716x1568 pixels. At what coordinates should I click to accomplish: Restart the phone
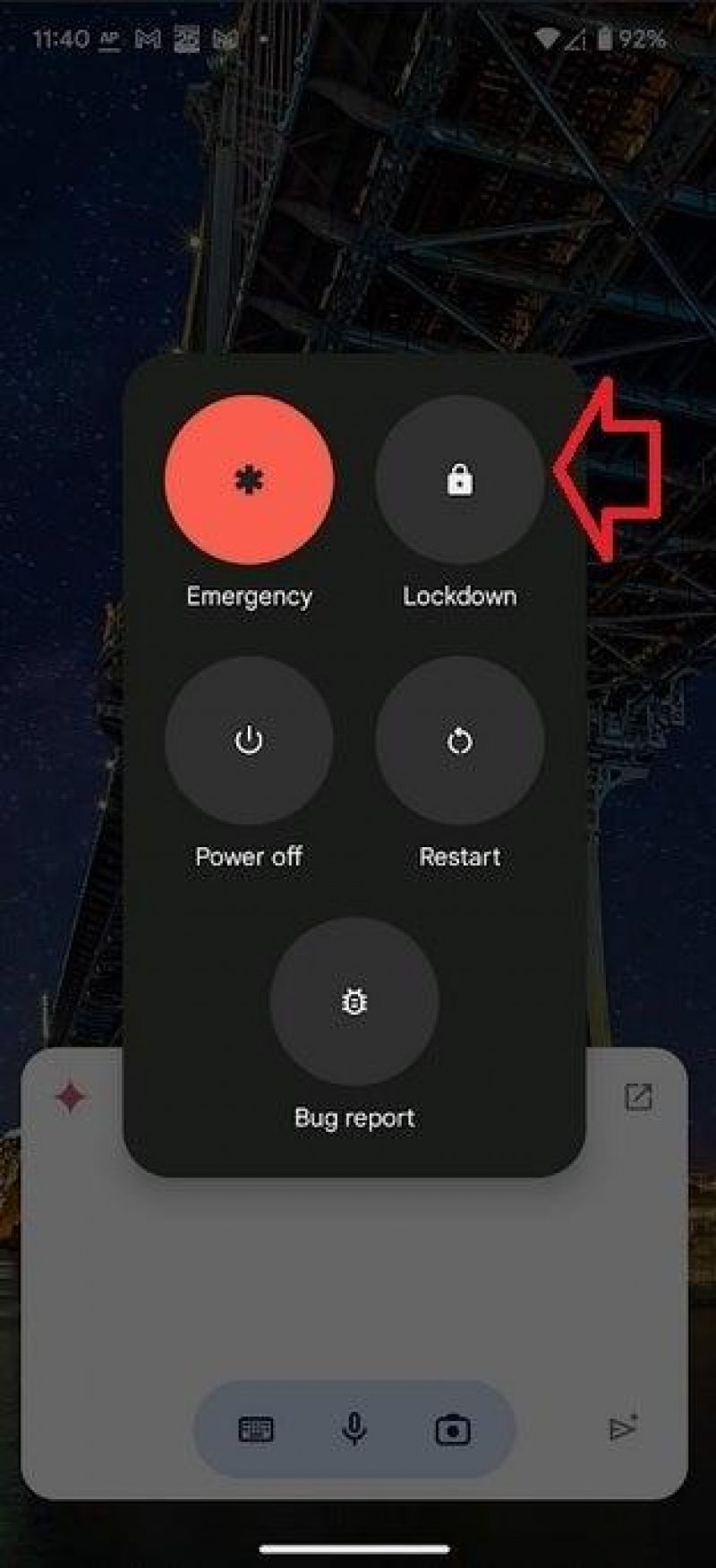point(459,741)
